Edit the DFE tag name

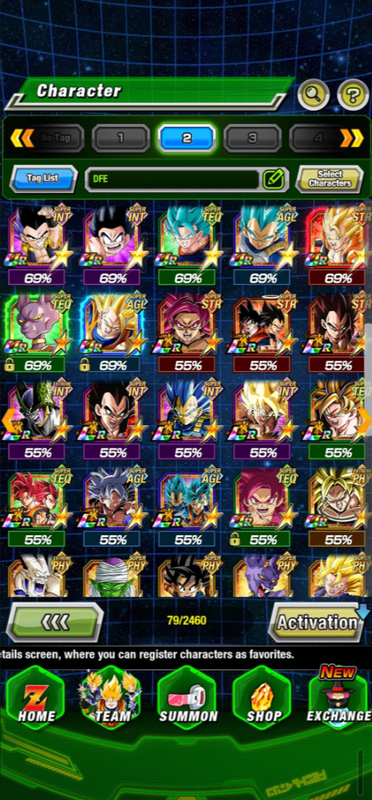tap(274, 179)
